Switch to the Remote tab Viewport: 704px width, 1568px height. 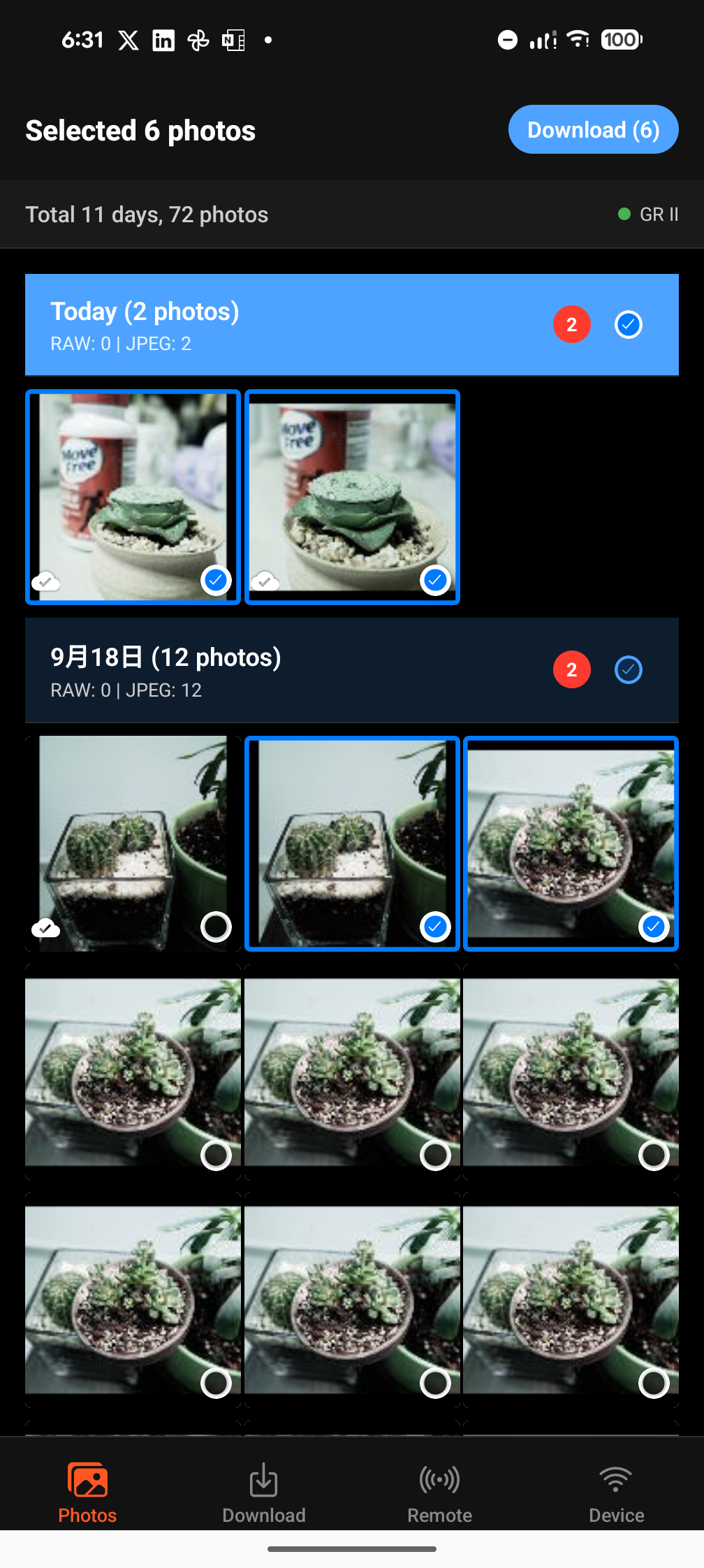[x=439, y=1493]
